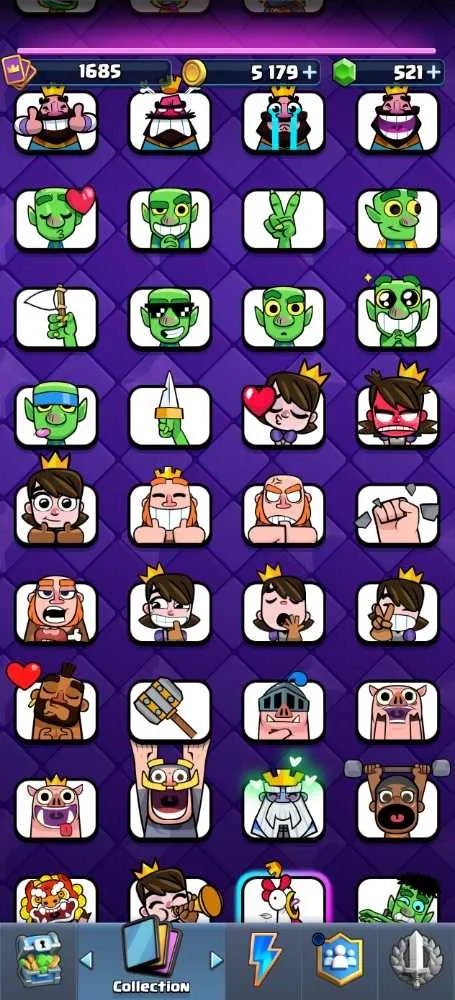Select the goblin blowing heart kiss emote

(56, 219)
